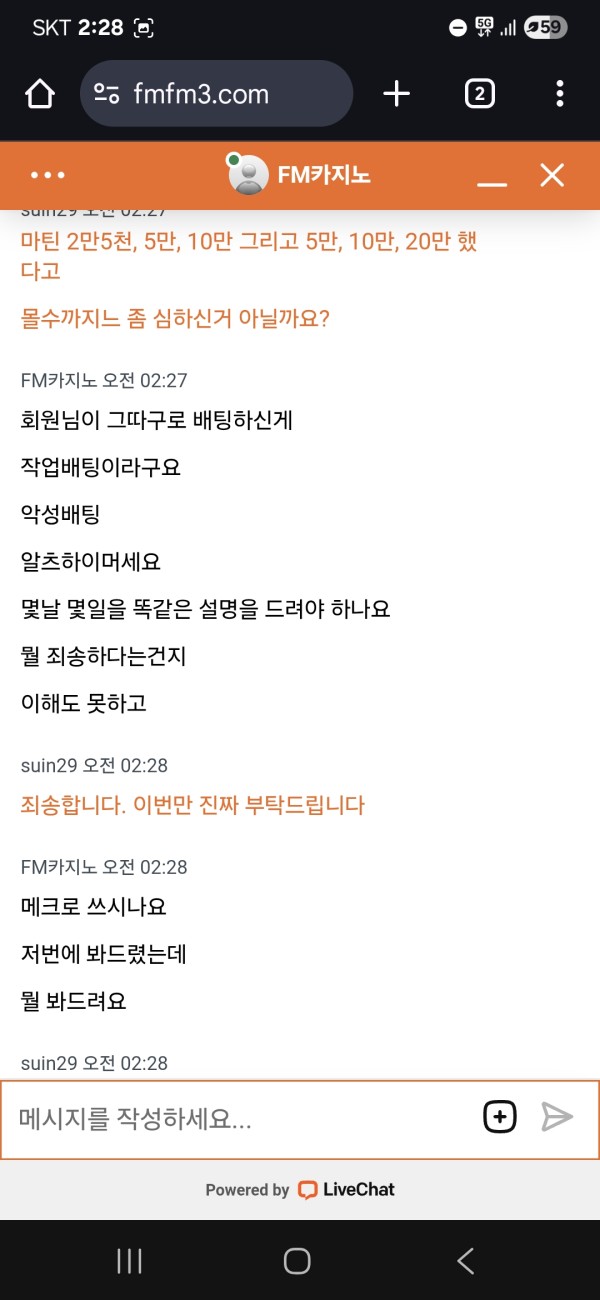Open the browser overflow menu
Screen dimensions: 600x1300
coord(560,94)
